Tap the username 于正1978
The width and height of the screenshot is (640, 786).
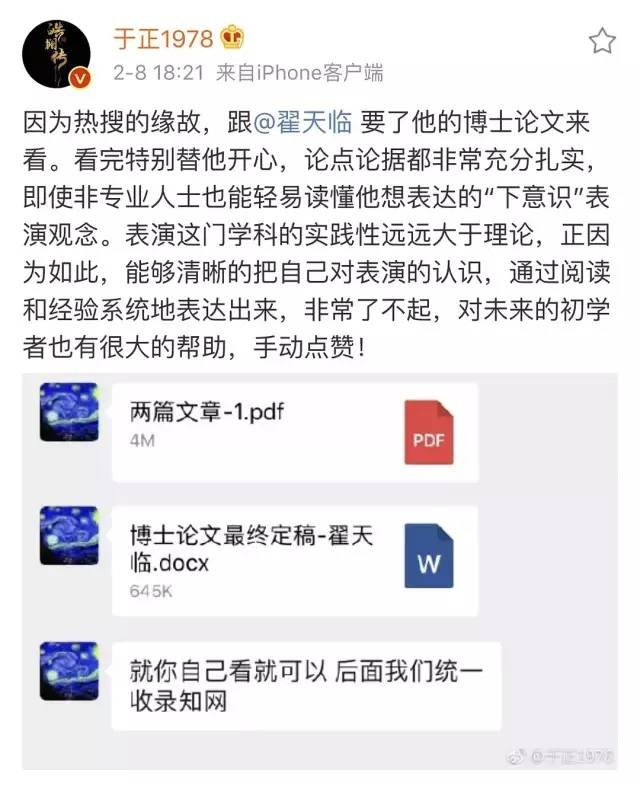click(x=162, y=39)
